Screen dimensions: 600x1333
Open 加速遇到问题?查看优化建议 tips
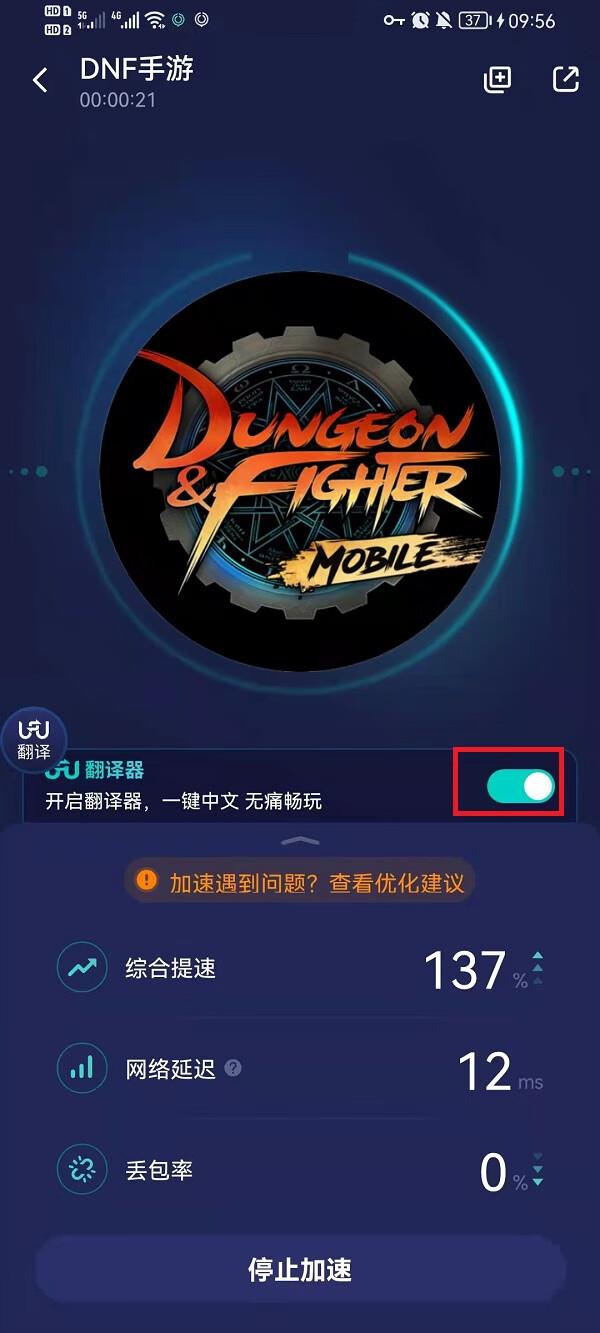tap(300, 882)
